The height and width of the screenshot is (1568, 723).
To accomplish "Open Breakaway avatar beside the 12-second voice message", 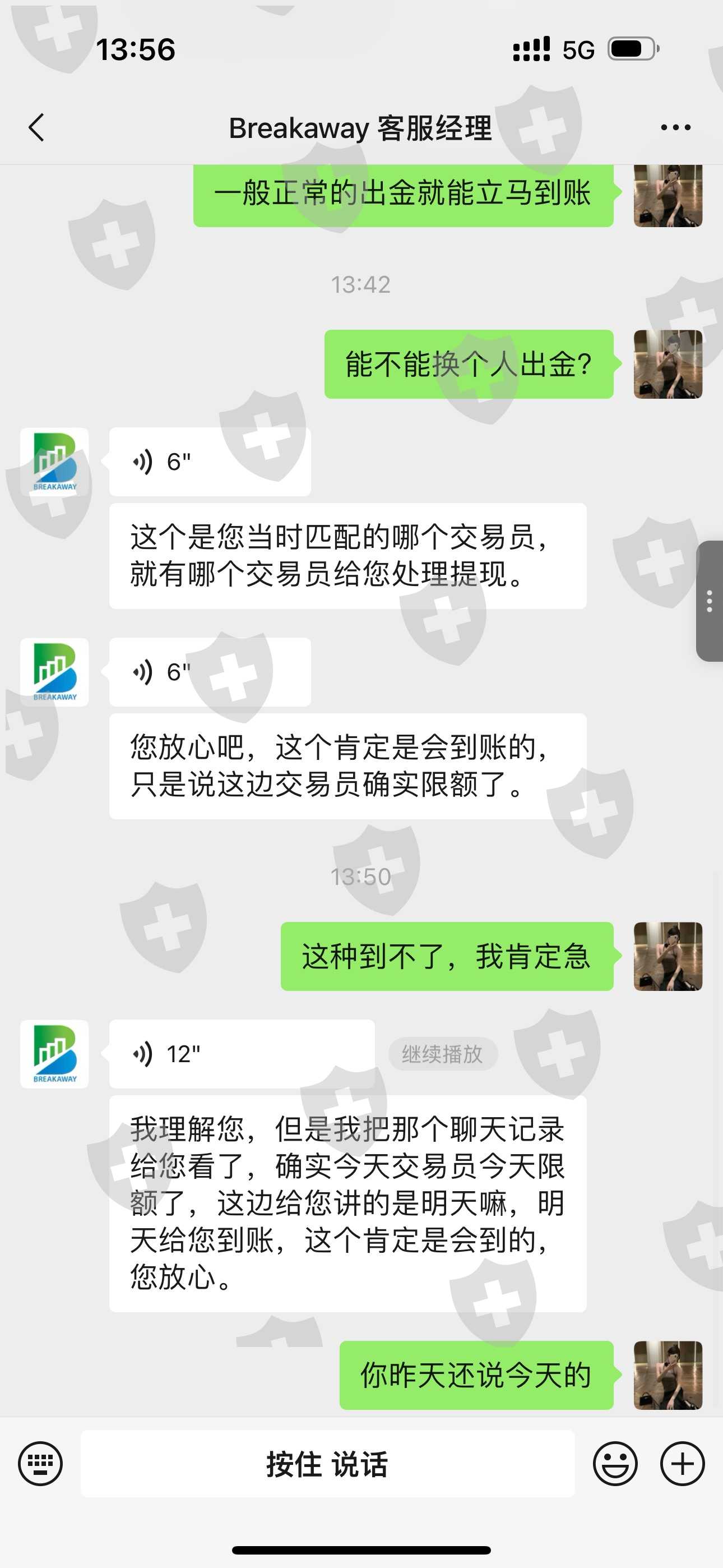I will pyautogui.click(x=54, y=1054).
